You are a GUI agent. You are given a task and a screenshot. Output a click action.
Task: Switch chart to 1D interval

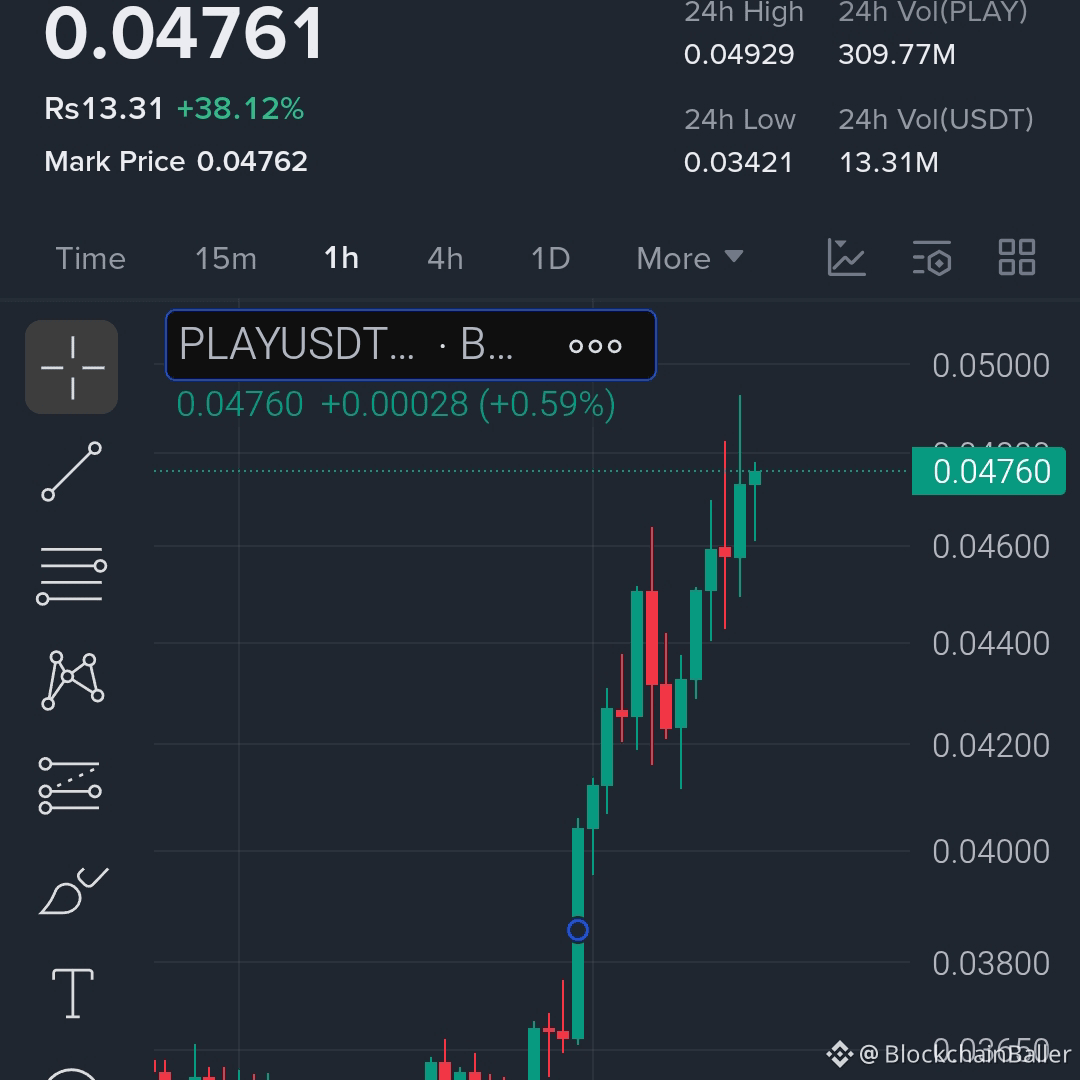coord(550,259)
